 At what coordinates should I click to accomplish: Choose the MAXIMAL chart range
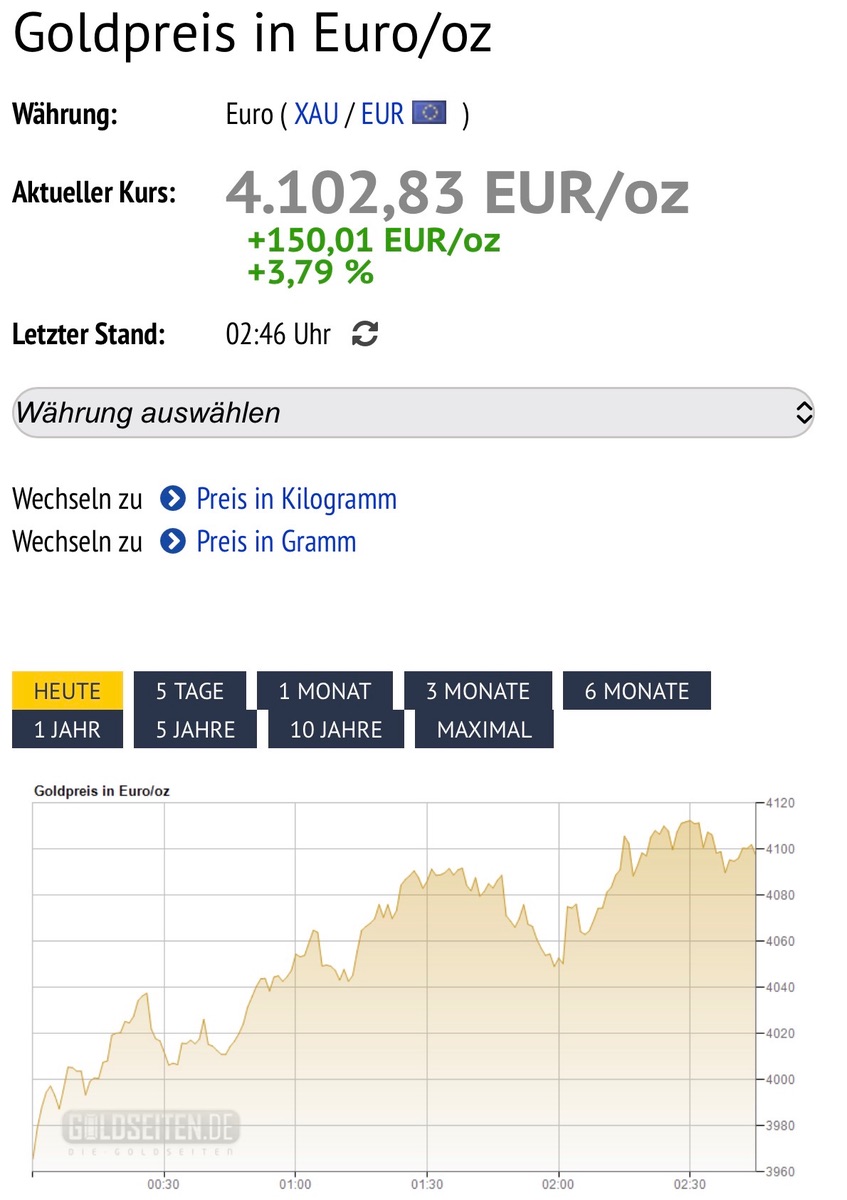[x=484, y=730]
